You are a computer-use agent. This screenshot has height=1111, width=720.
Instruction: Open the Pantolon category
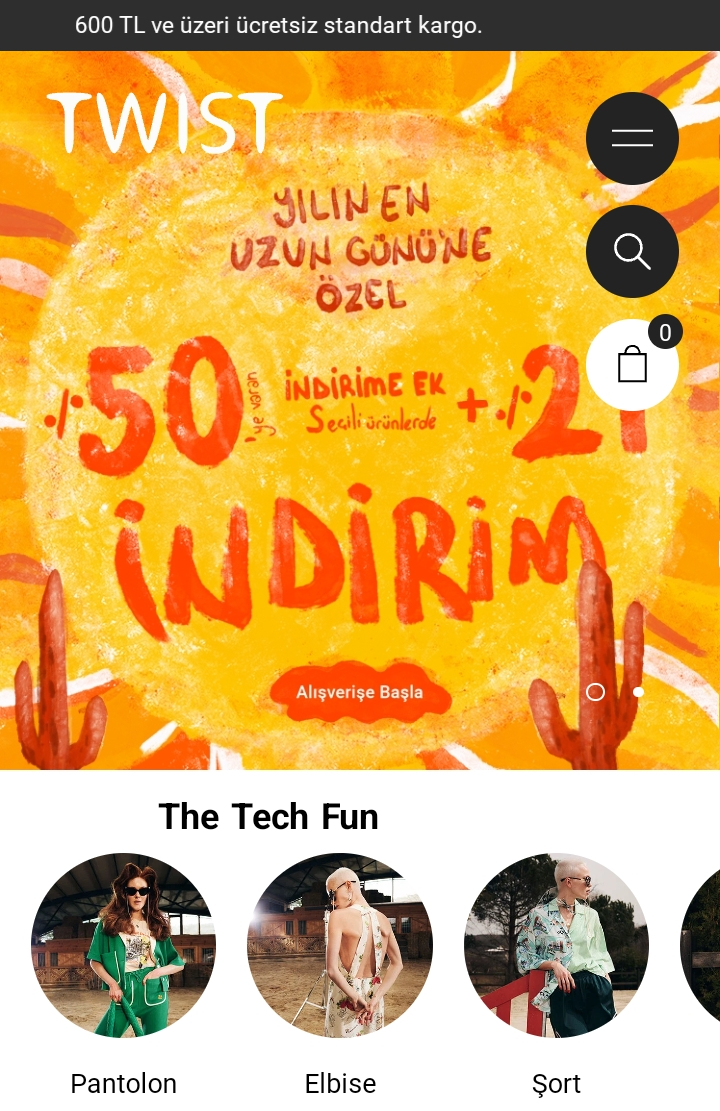[x=124, y=946]
